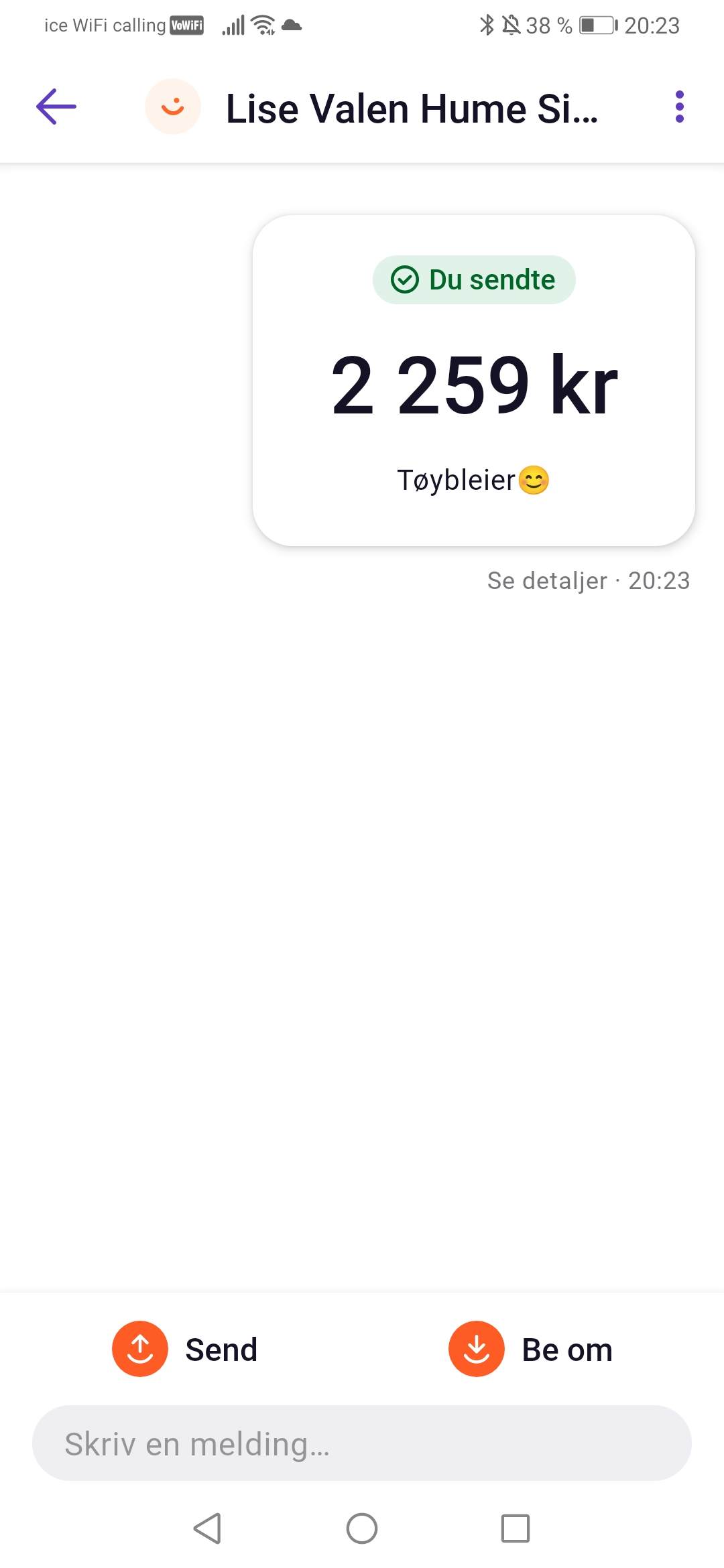
Task: Tap Se detaljer under the payment
Action: coord(547,580)
